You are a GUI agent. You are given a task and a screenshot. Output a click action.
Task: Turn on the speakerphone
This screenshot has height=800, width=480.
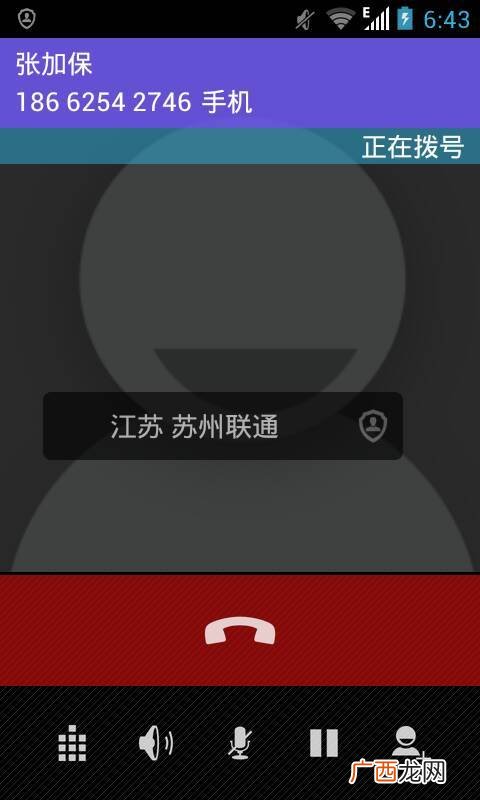click(156, 743)
